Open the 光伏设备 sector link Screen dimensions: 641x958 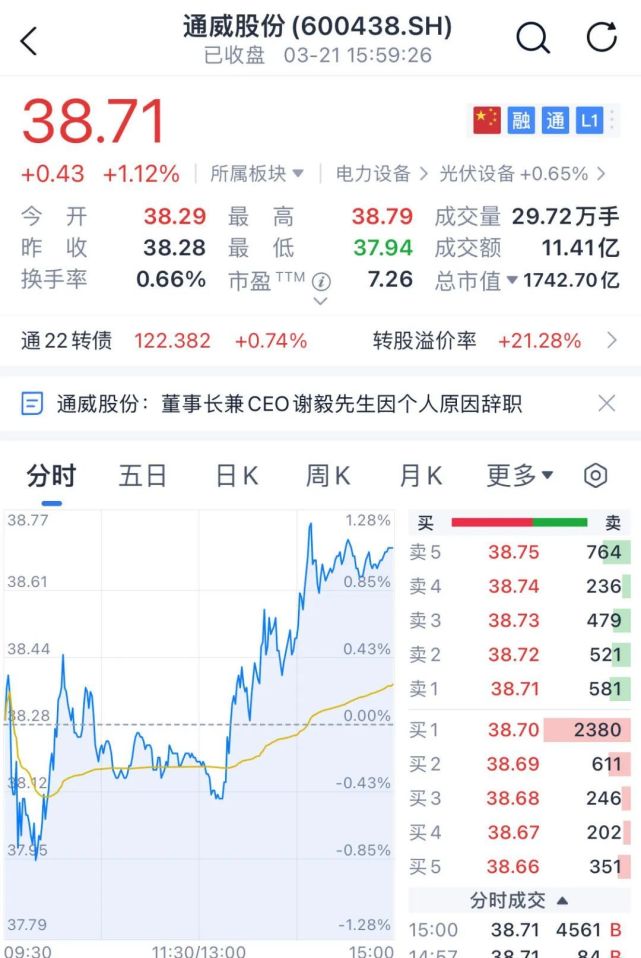click(520, 174)
